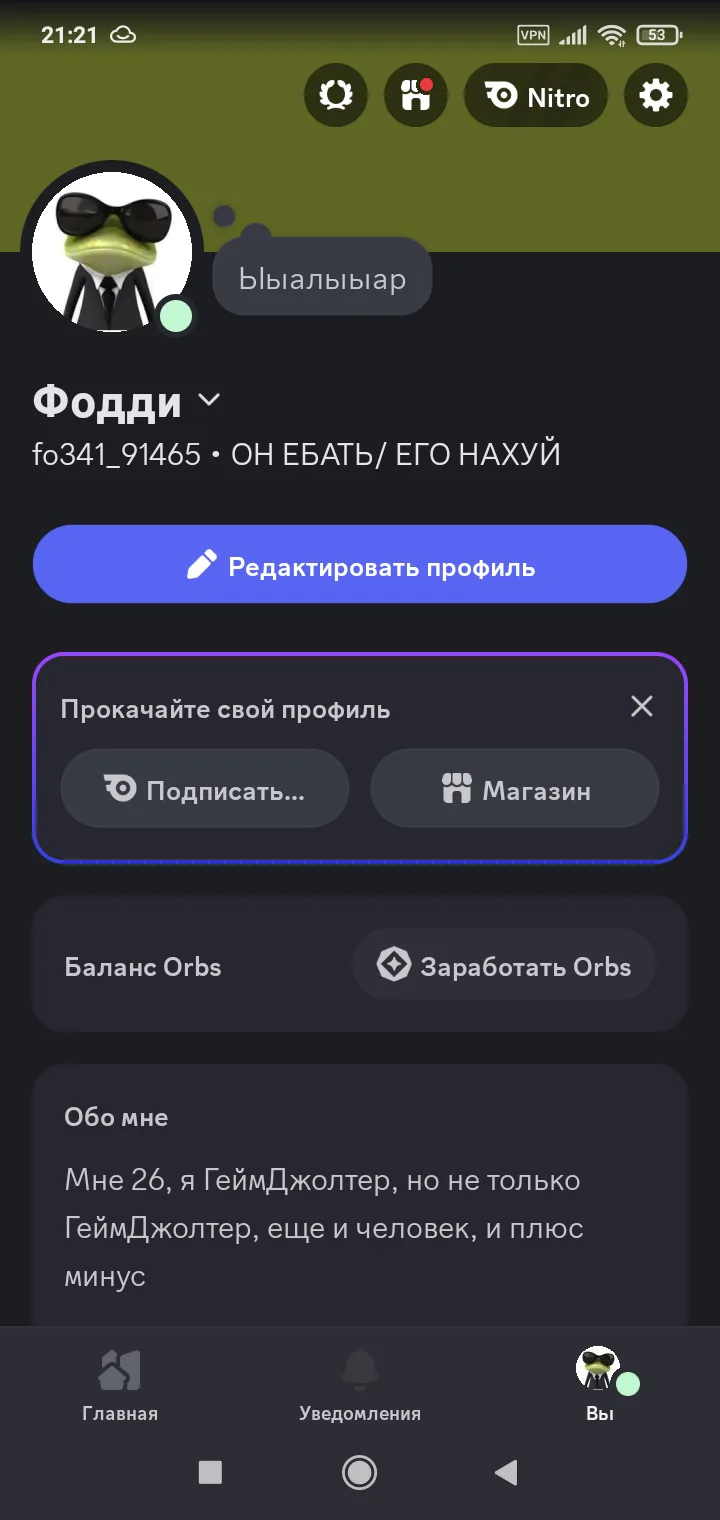Tap Заработать Orbs button
The height and width of the screenshot is (1520, 720).
coord(504,966)
